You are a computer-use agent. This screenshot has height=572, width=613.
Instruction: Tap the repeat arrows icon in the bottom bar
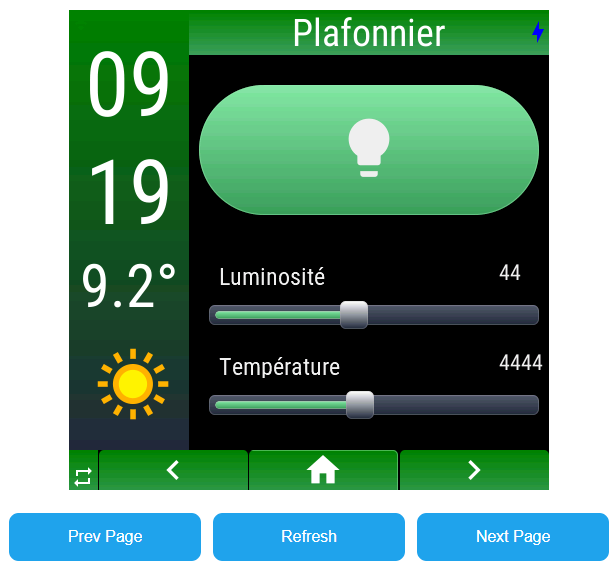point(83,477)
